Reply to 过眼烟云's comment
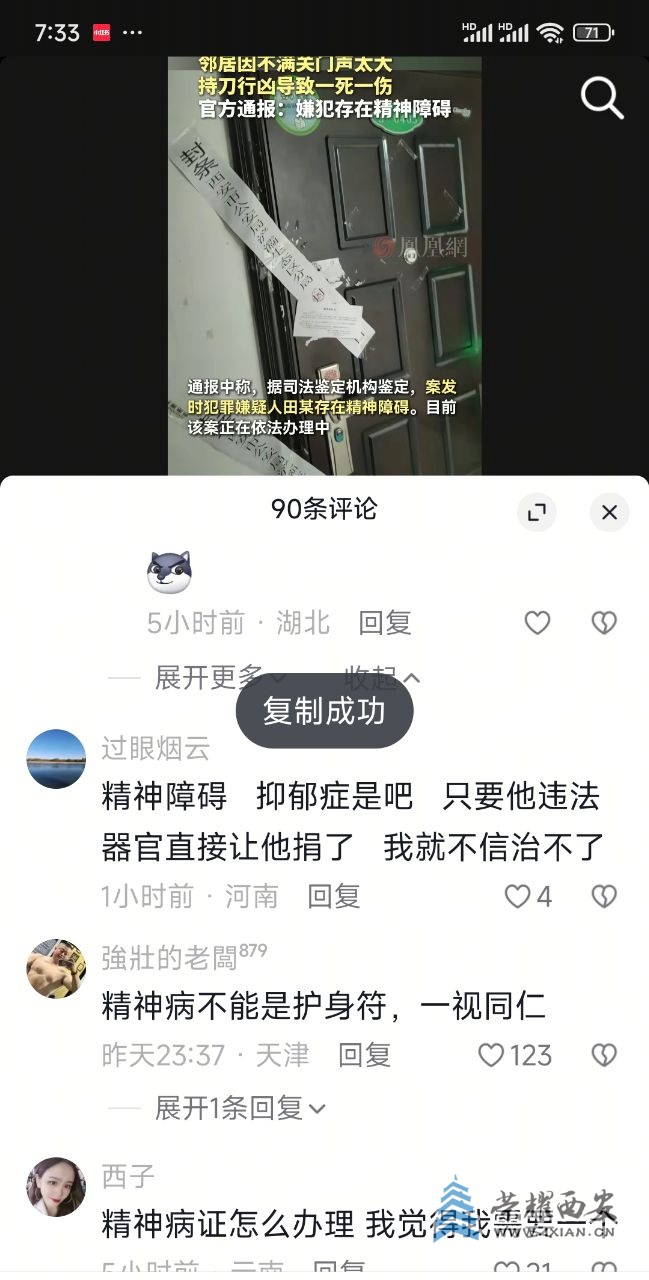 pos(333,896)
